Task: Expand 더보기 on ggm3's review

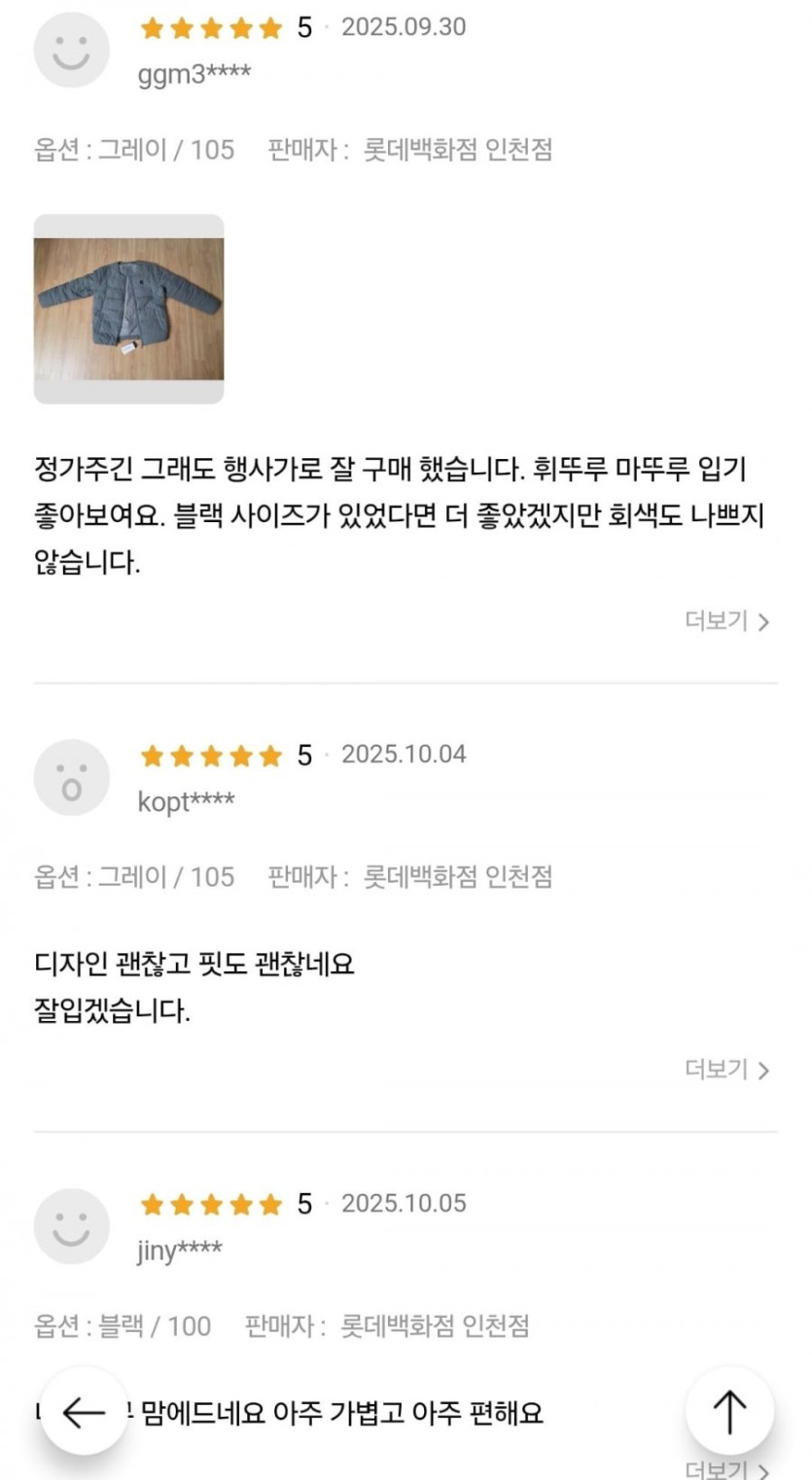Action: pyautogui.click(x=727, y=621)
